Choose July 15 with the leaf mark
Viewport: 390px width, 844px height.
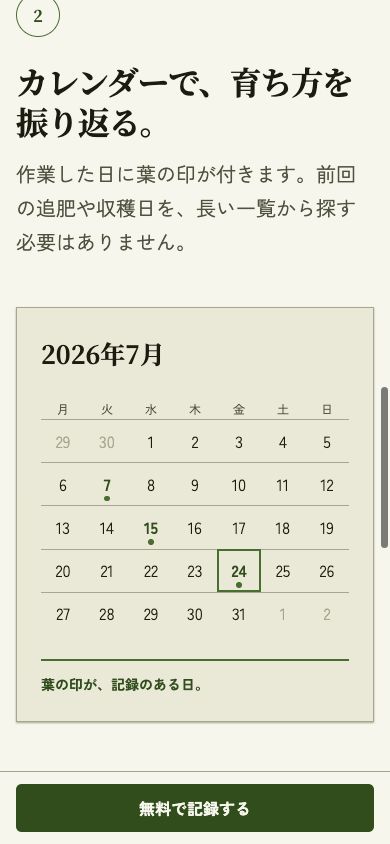click(151, 528)
